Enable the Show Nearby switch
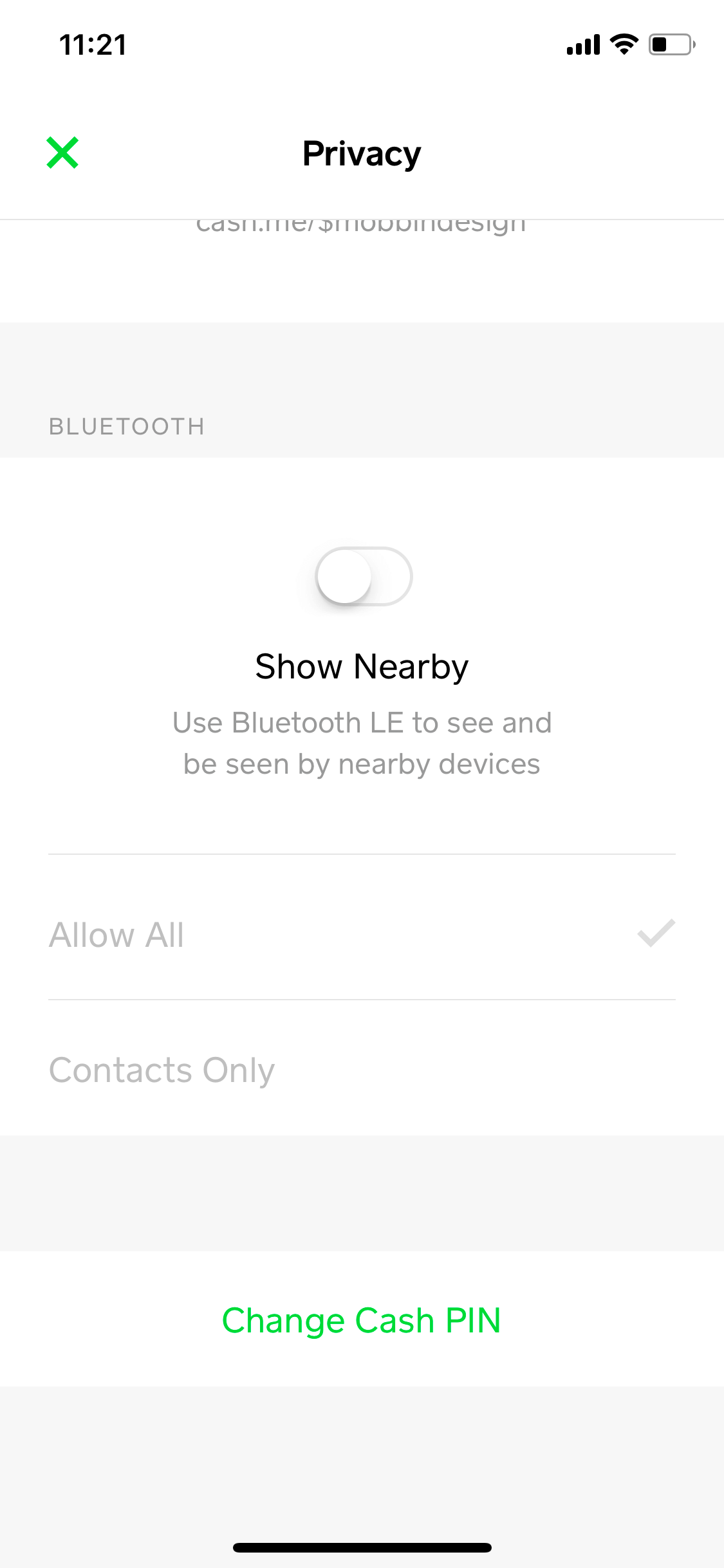 pos(364,576)
